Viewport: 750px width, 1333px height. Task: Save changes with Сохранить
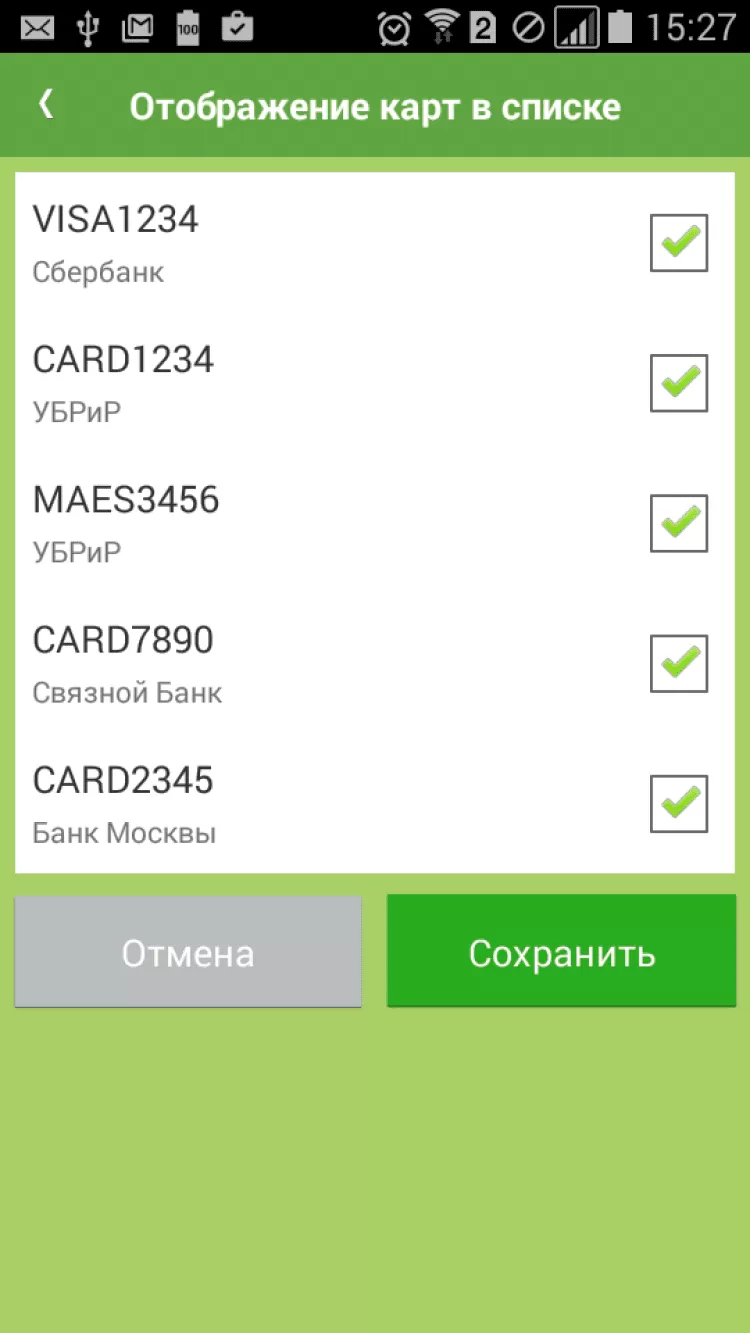pyautogui.click(x=562, y=951)
